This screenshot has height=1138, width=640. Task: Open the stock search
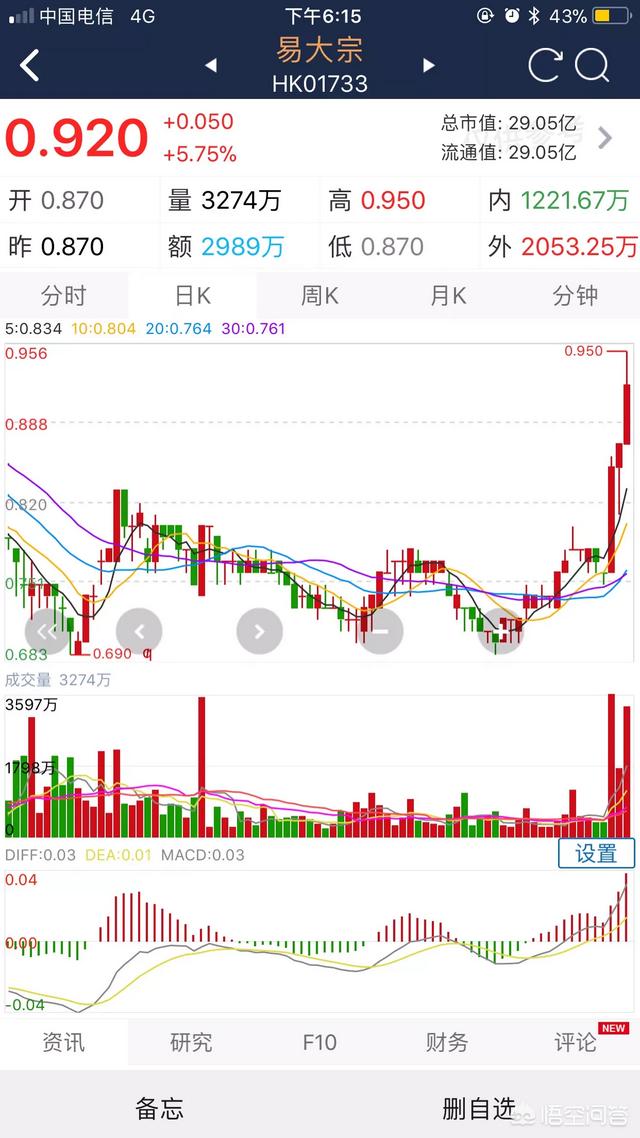click(593, 66)
